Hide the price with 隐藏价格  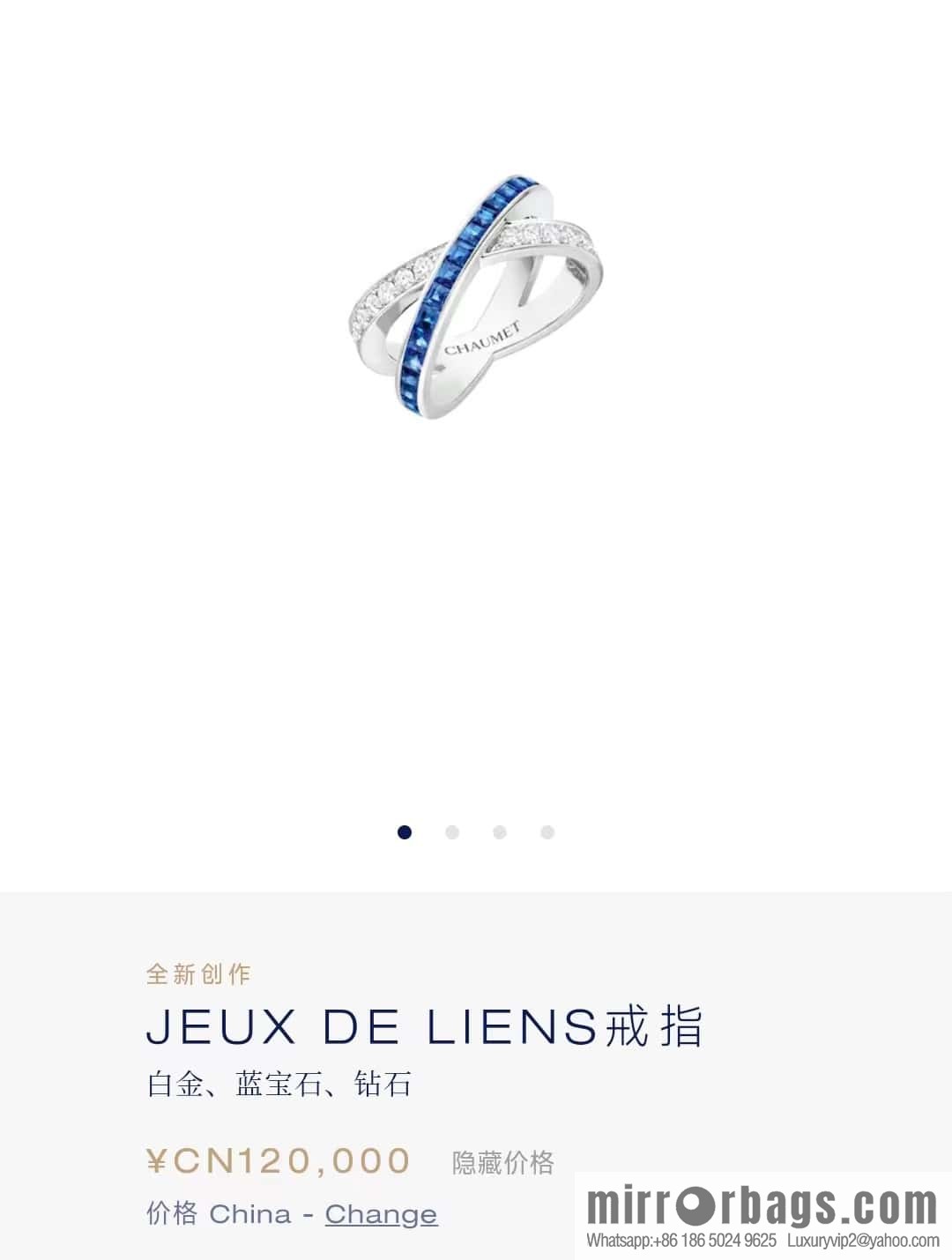pos(502,1163)
